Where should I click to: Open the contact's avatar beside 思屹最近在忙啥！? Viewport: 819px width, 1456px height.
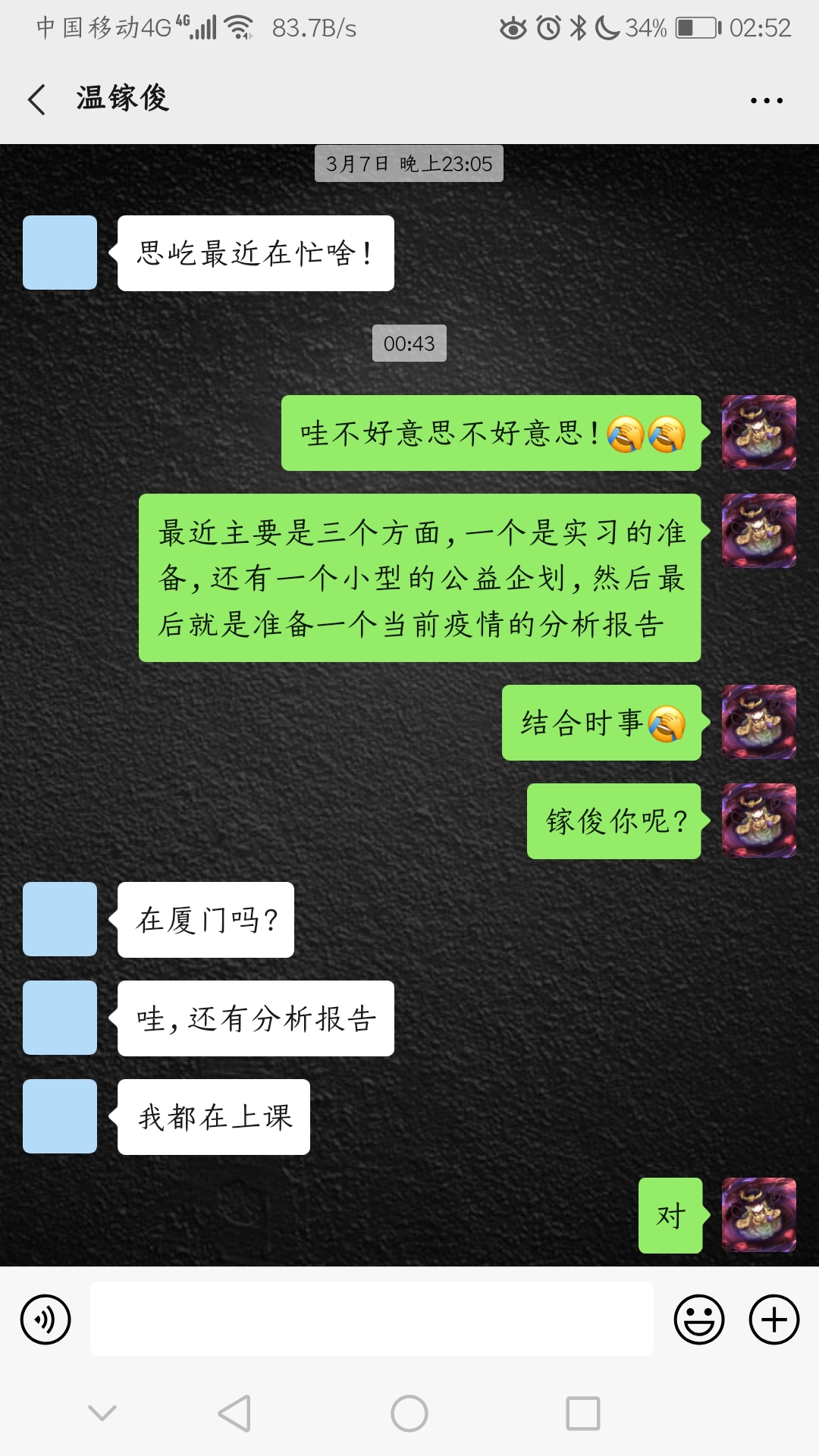coord(60,253)
